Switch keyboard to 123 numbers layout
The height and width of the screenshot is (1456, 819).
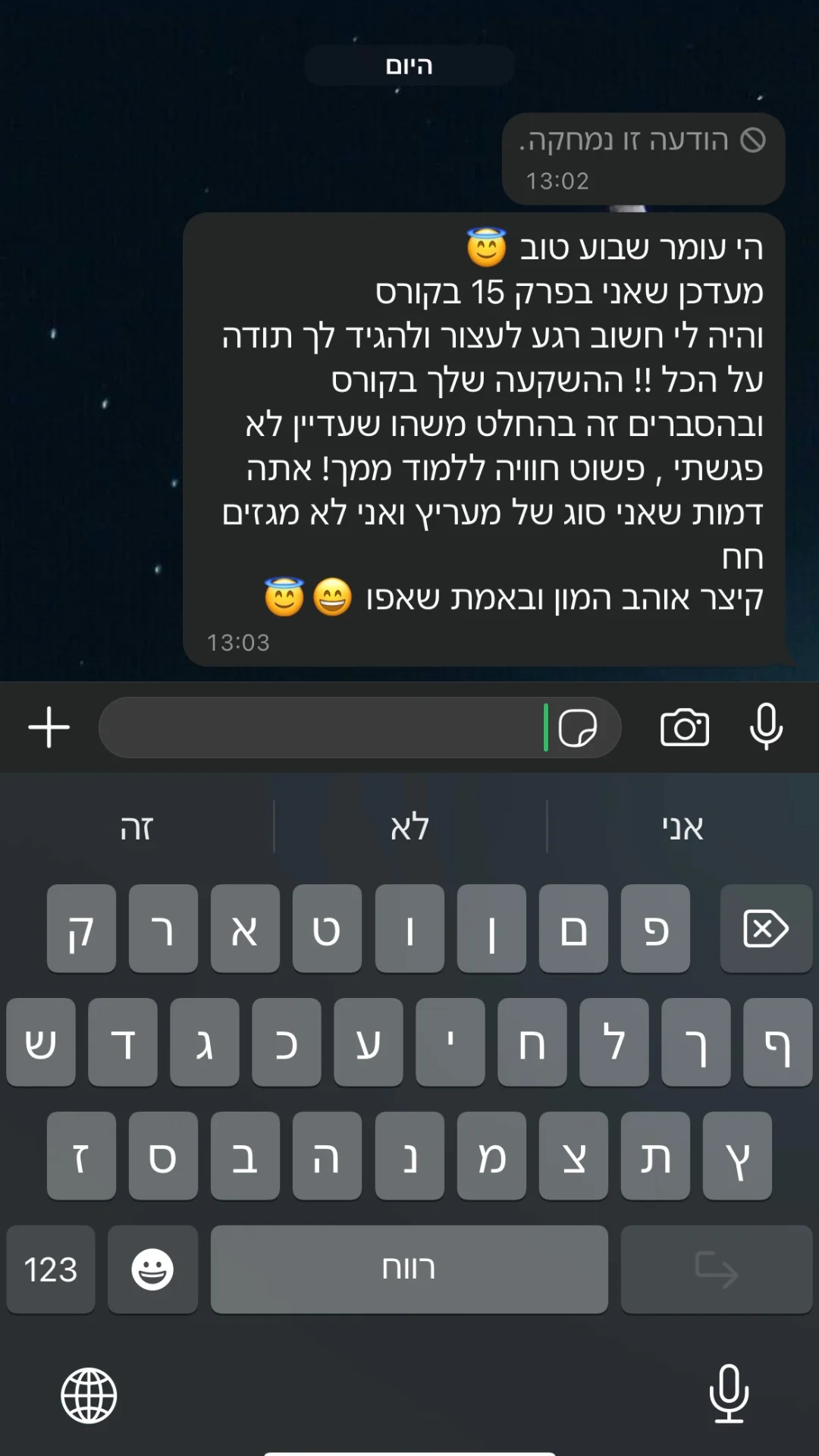click(51, 1269)
